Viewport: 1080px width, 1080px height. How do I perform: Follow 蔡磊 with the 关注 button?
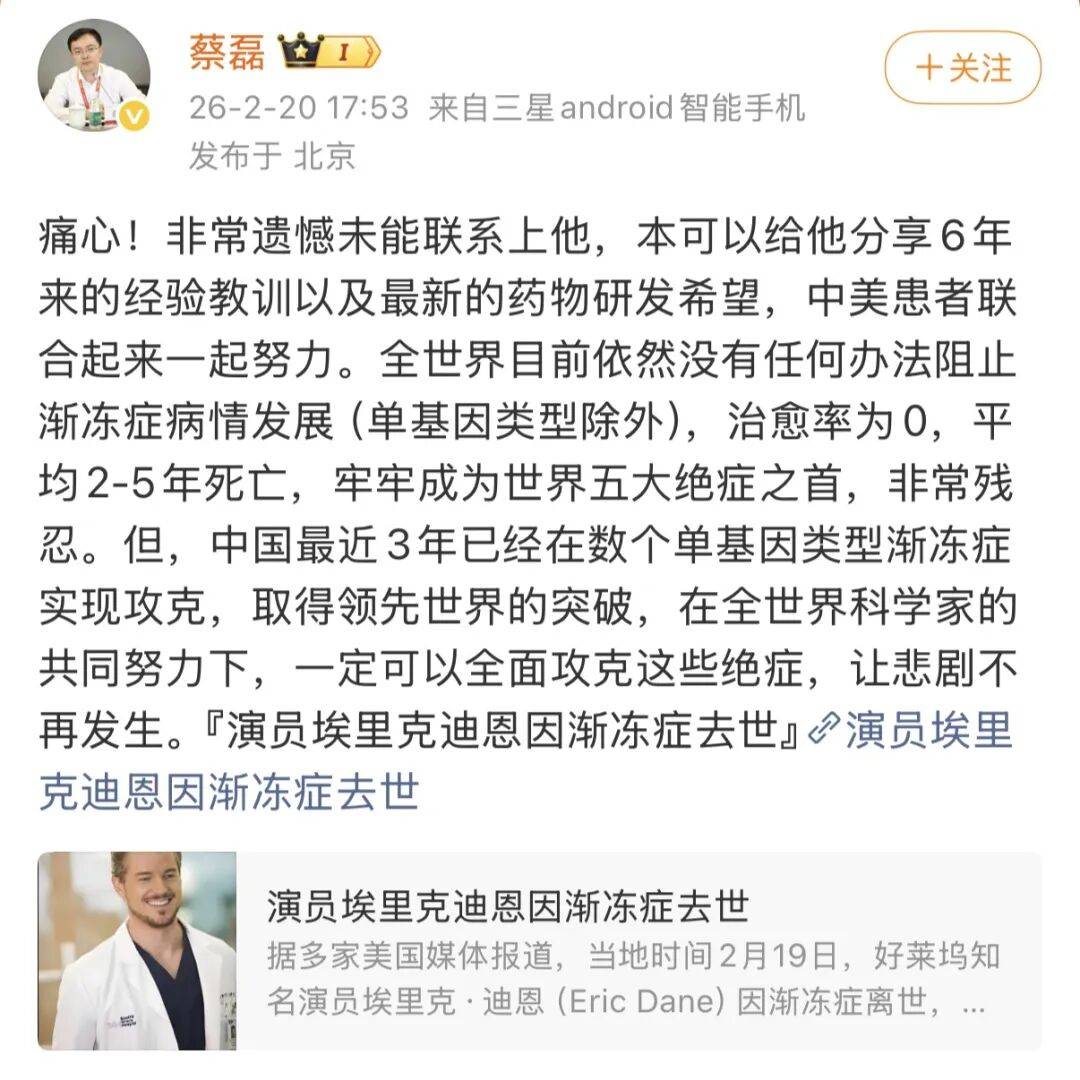962,68
